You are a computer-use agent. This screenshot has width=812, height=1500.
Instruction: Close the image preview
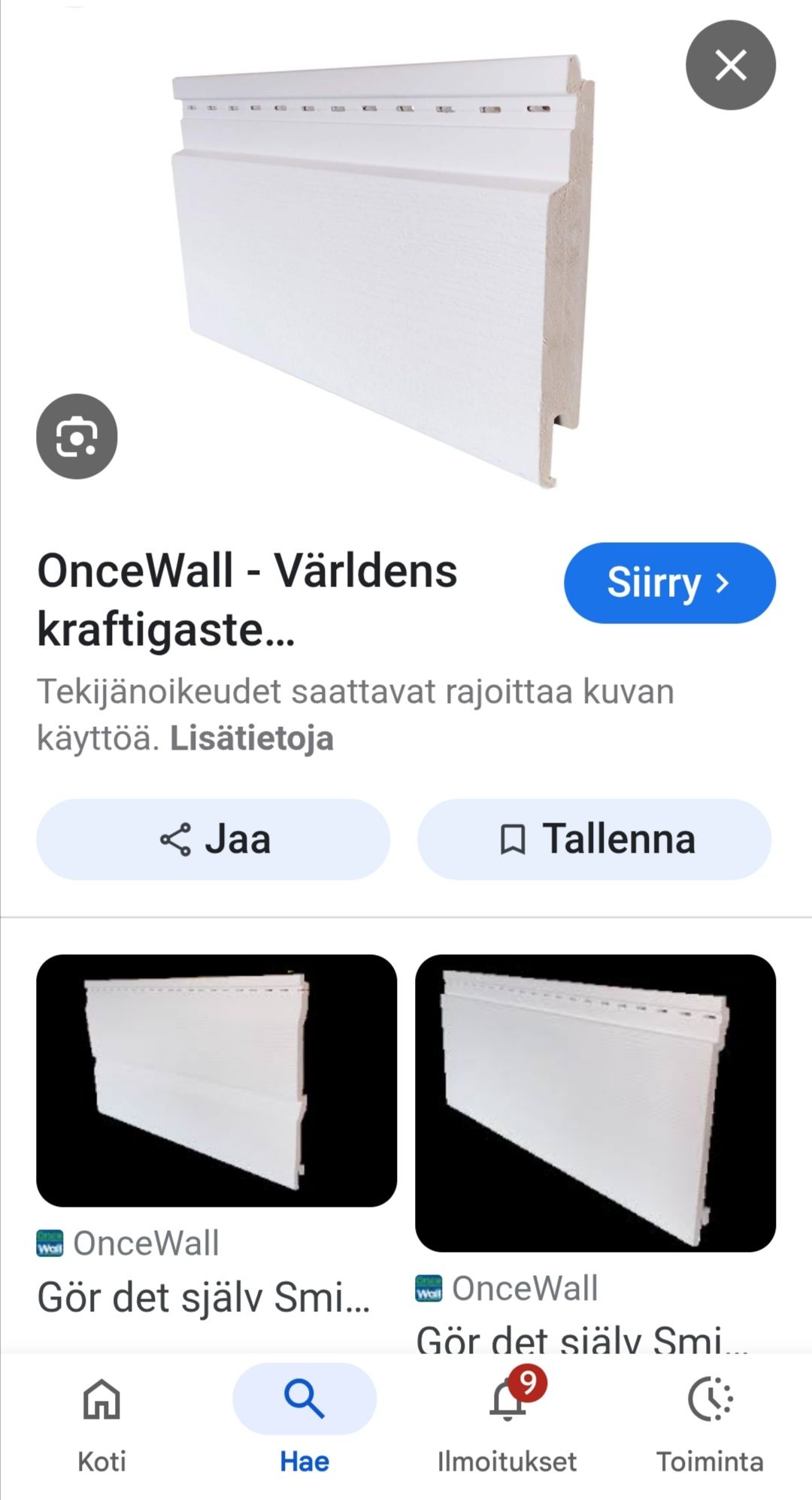pyautogui.click(x=730, y=65)
